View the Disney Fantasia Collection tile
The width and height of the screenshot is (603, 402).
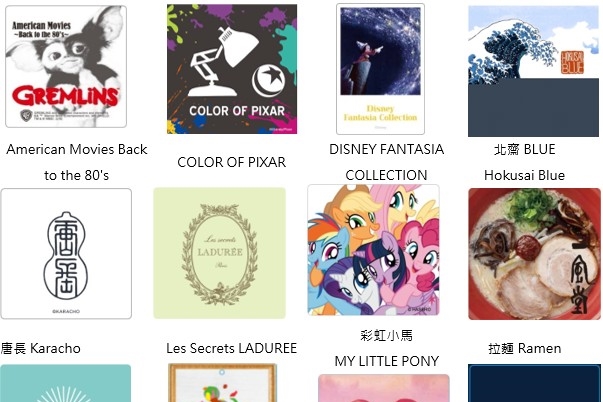[x=380, y=68]
